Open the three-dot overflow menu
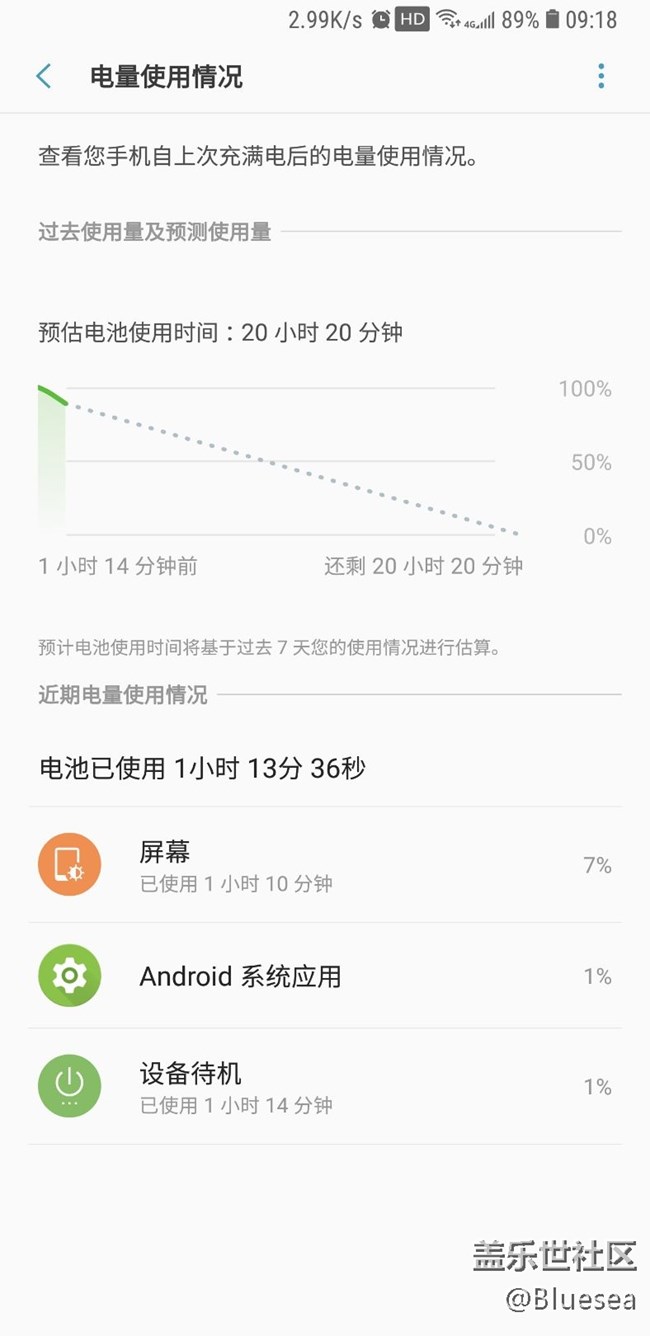The height and width of the screenshot is (1336, 650). [x=601, y=76]
